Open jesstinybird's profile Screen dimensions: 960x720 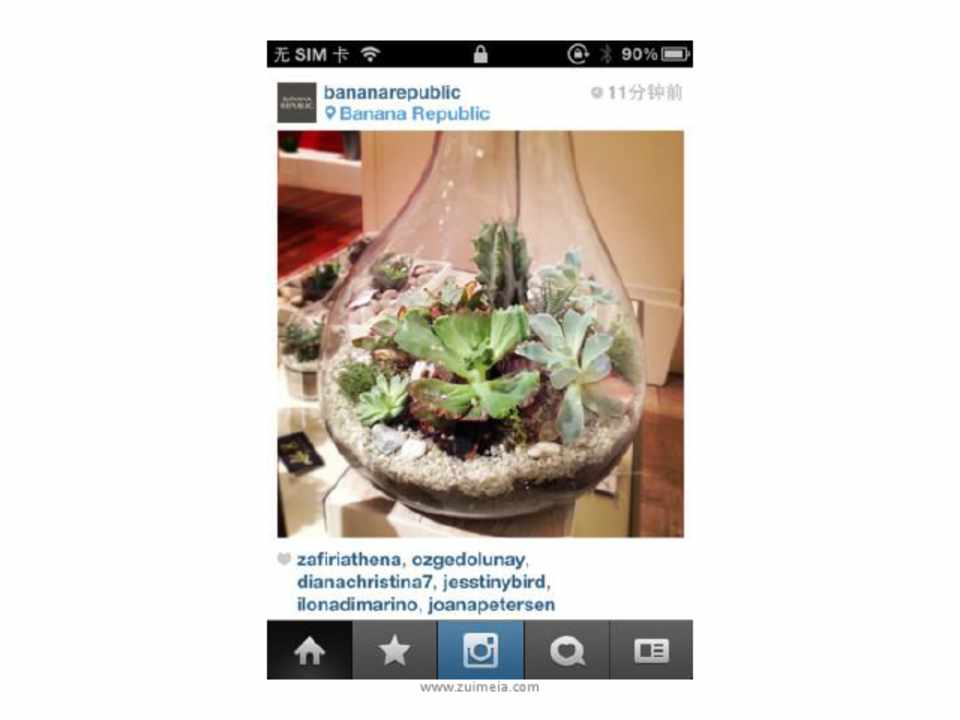coord(491,582)
